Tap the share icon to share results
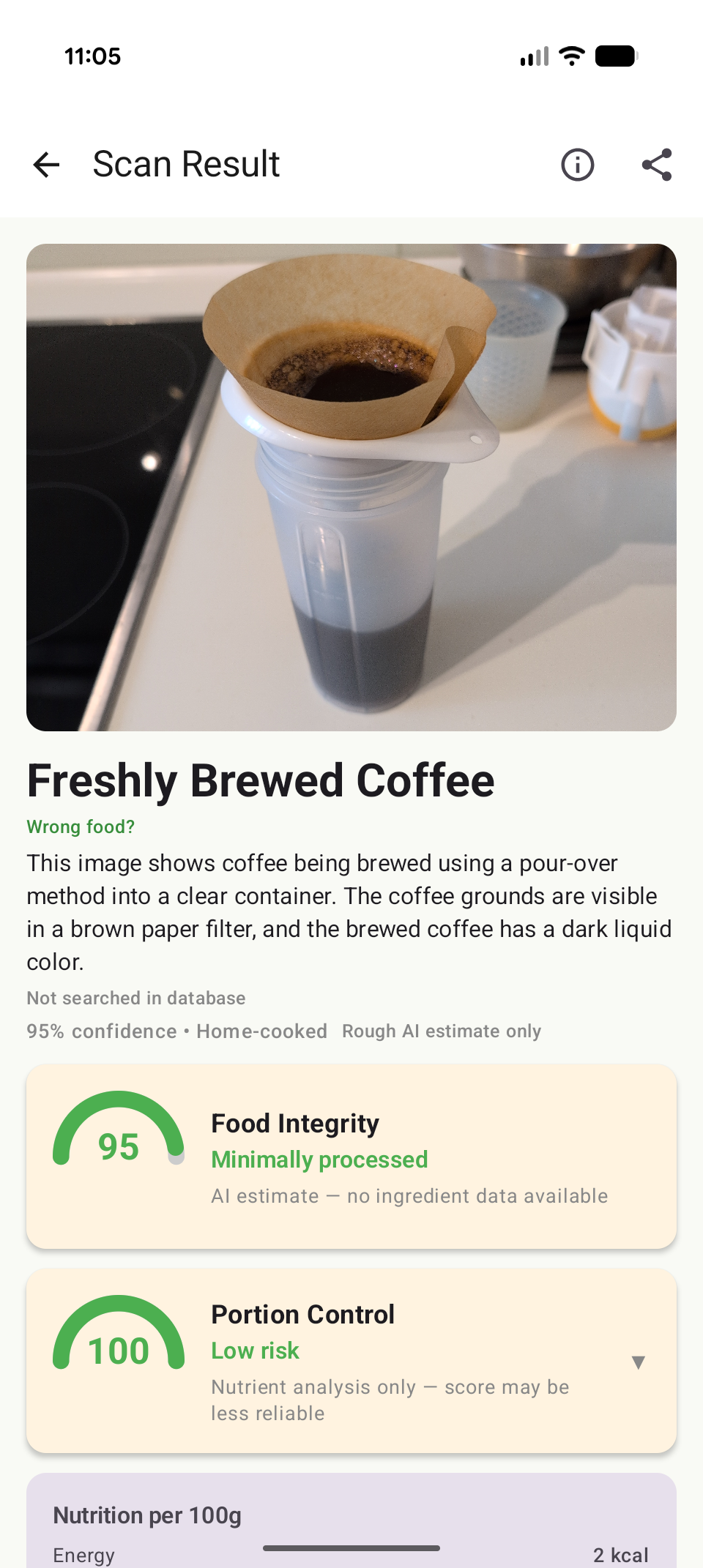 [x=657, y=164]
